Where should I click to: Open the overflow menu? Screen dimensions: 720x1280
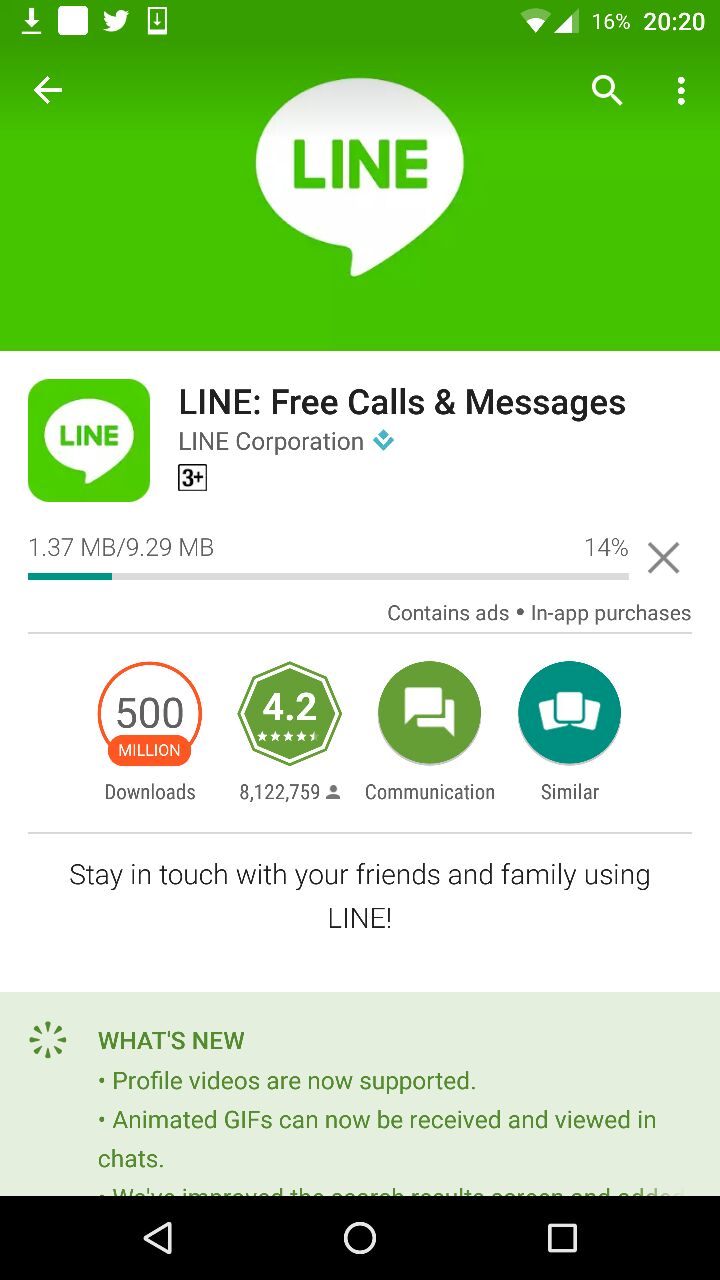click(x=681, y=91)
